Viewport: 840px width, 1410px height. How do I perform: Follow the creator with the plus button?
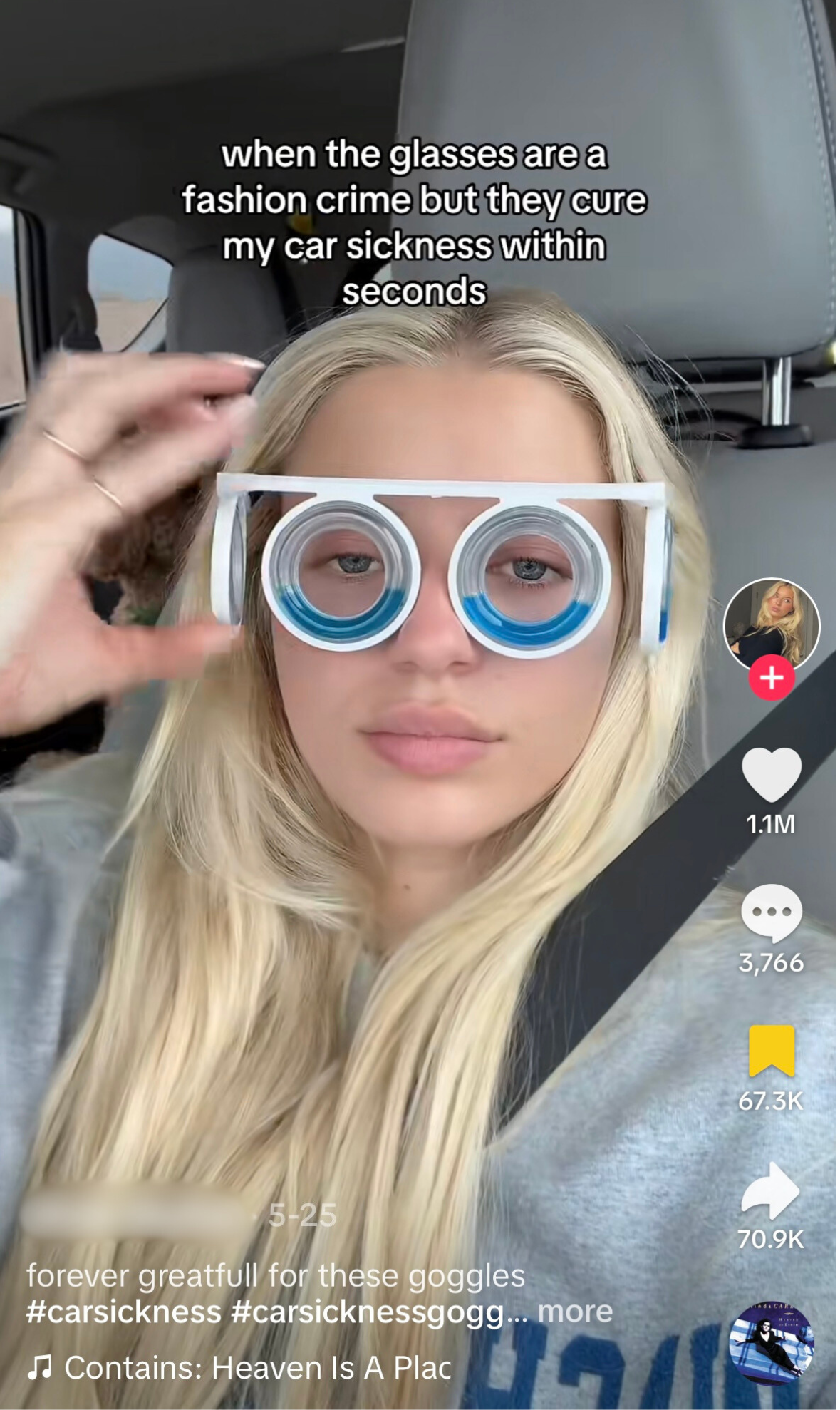(771, 677)
